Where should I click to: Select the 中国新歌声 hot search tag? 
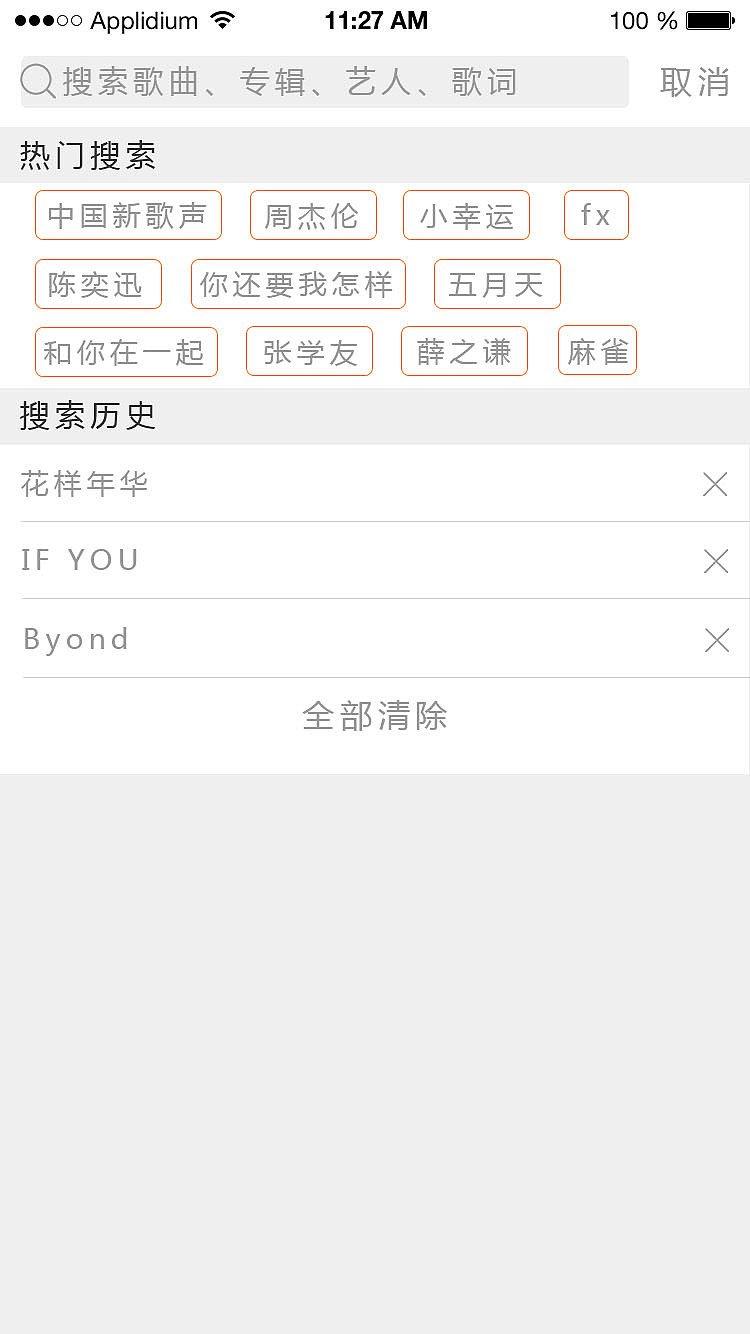coord(128,214)
